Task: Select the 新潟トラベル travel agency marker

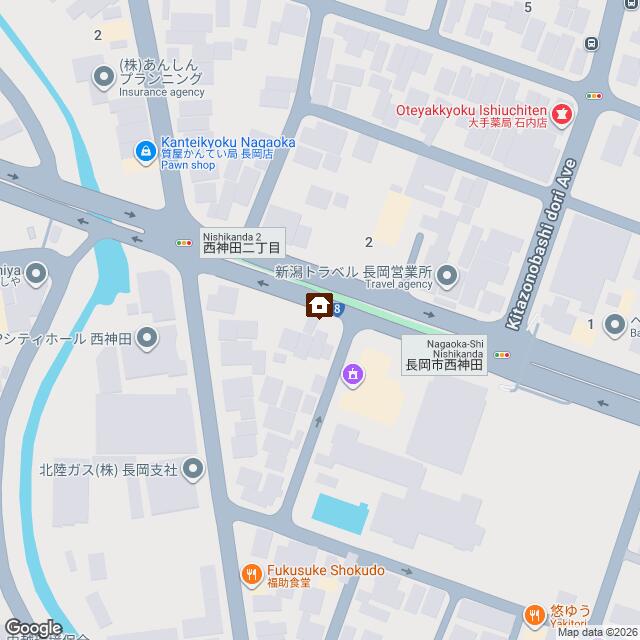Action: pos(446,273)
